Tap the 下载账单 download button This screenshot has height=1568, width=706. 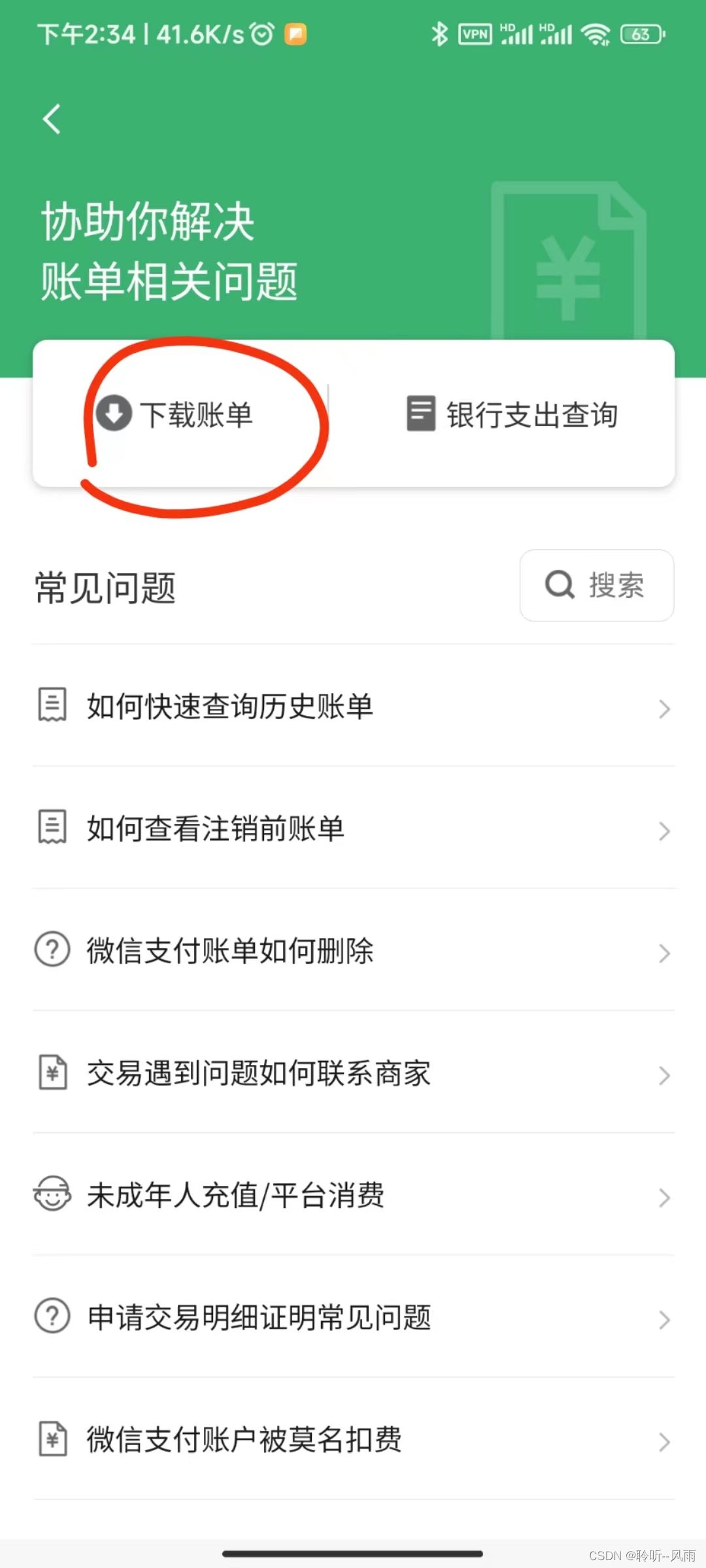[175, 415]
